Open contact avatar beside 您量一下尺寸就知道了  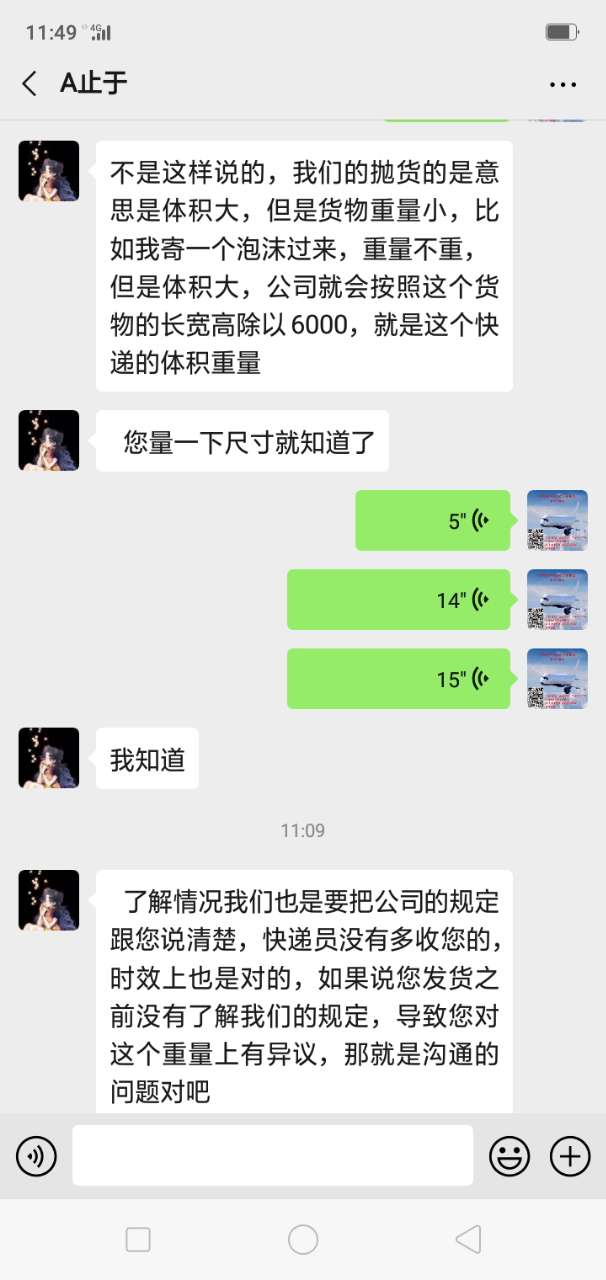coord(48,441)
